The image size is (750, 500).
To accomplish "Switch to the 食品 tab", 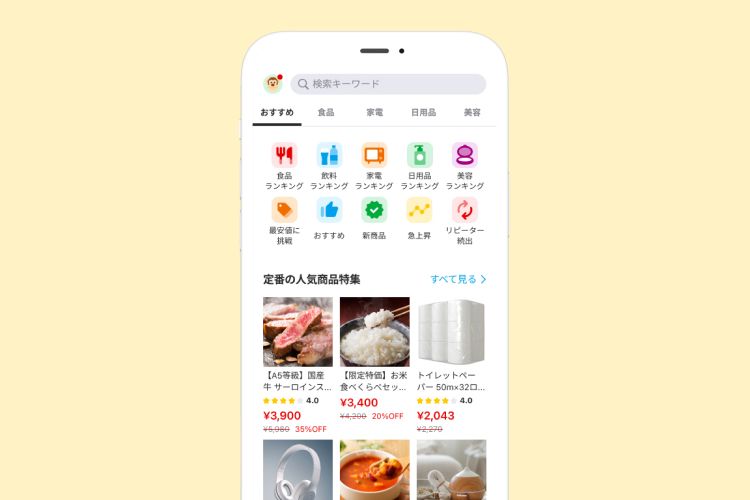I will click(x=326, y=112).
